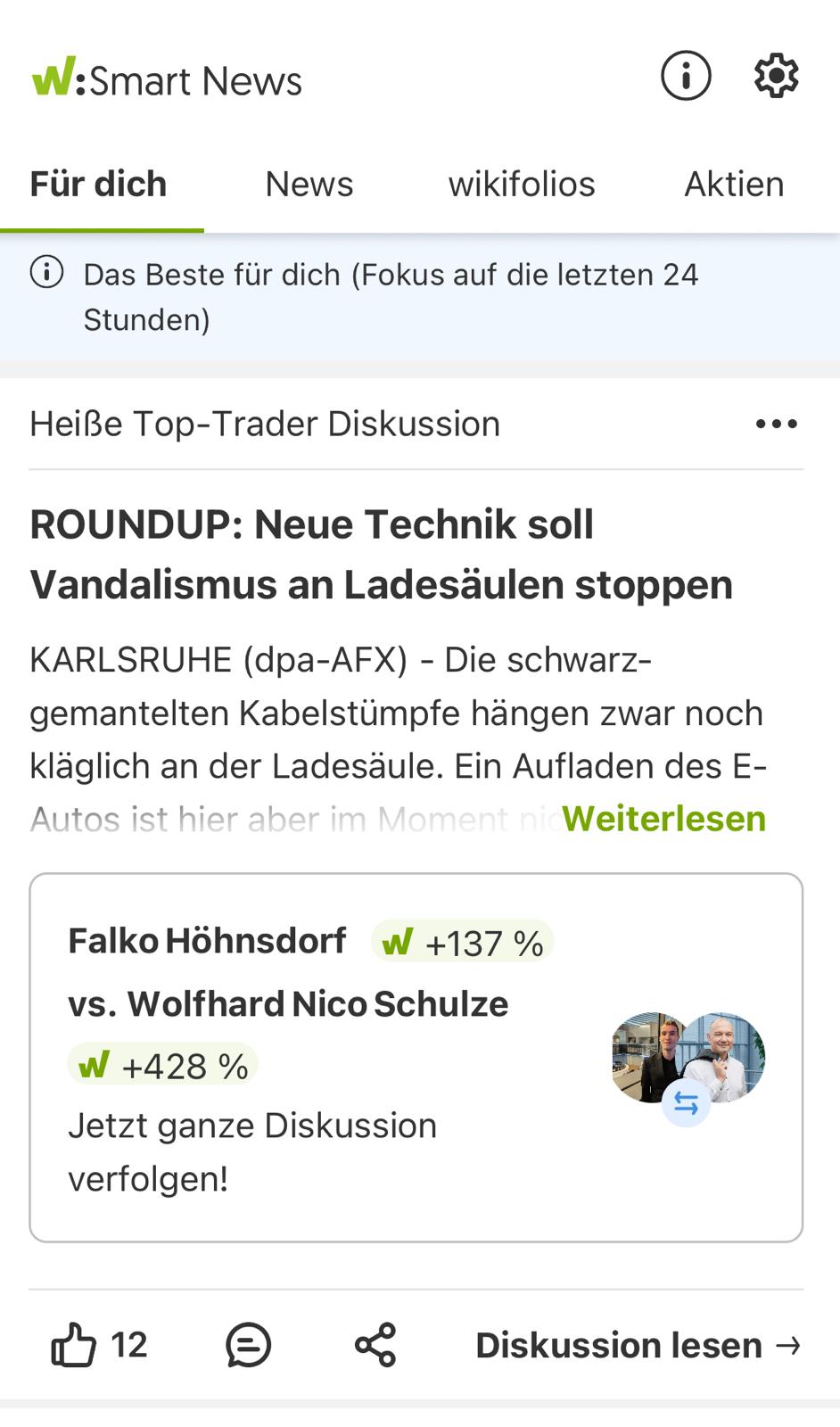Switch to the wikifolios tab

[x=521, y=185]
